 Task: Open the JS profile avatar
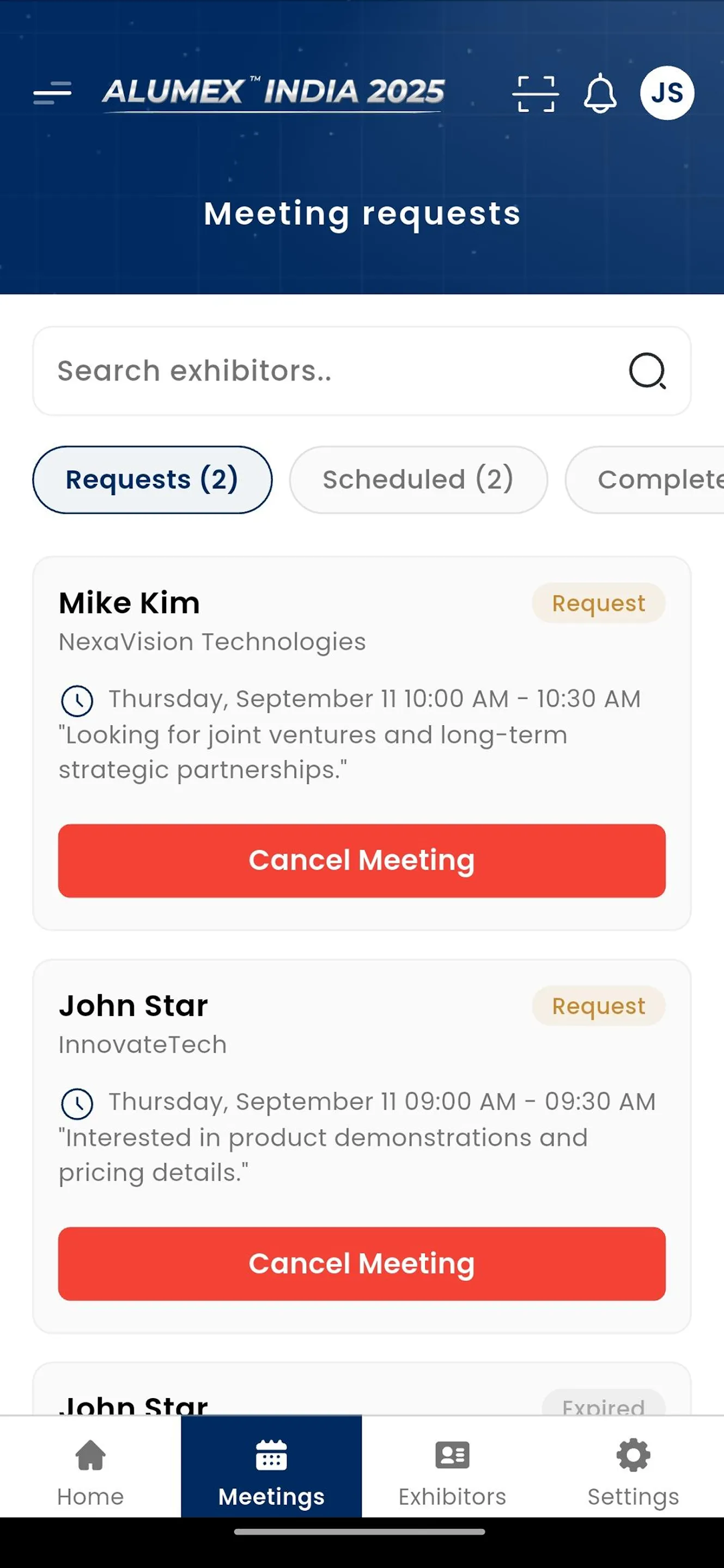667,93
